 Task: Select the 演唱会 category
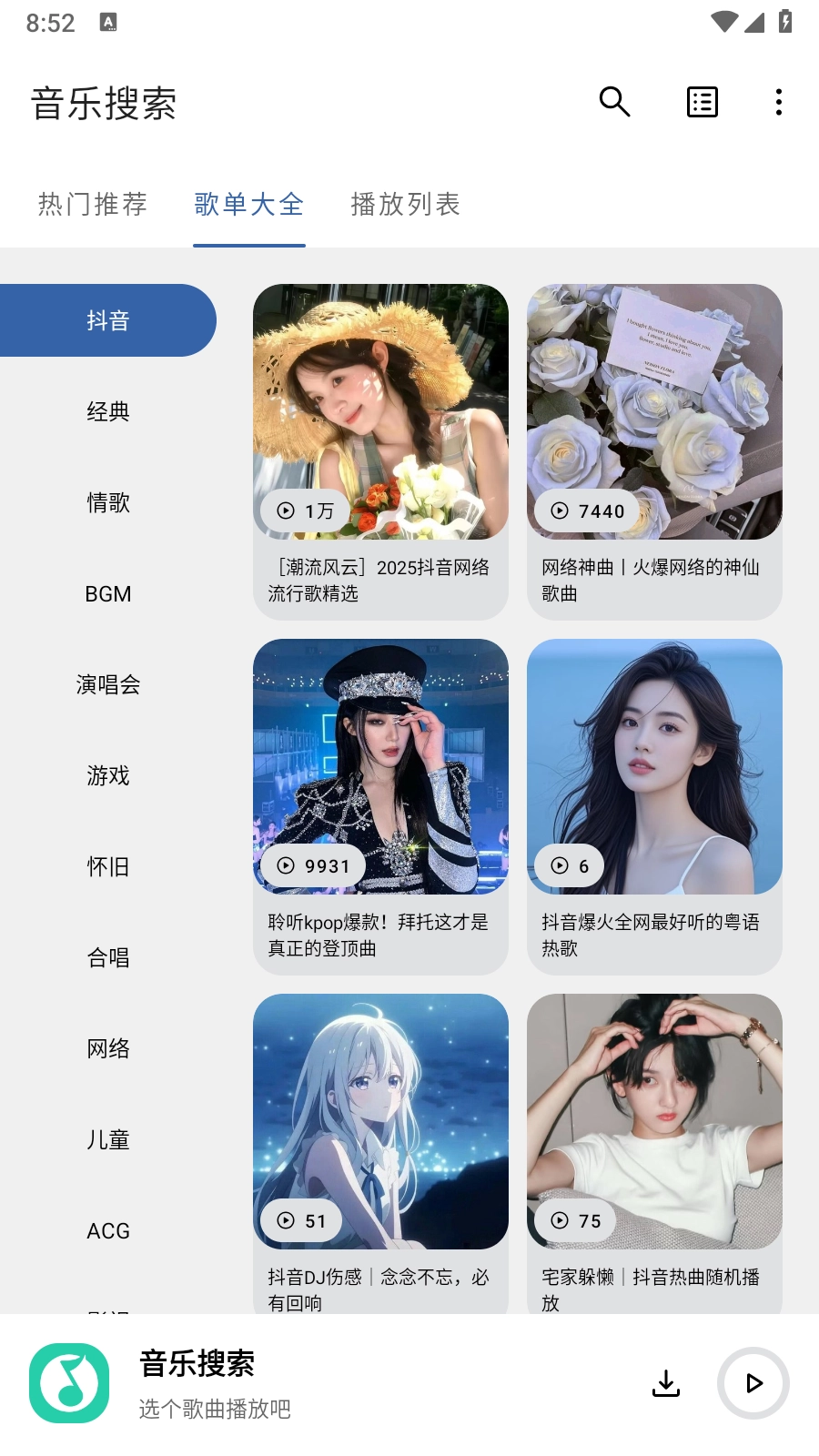[108, 684]
